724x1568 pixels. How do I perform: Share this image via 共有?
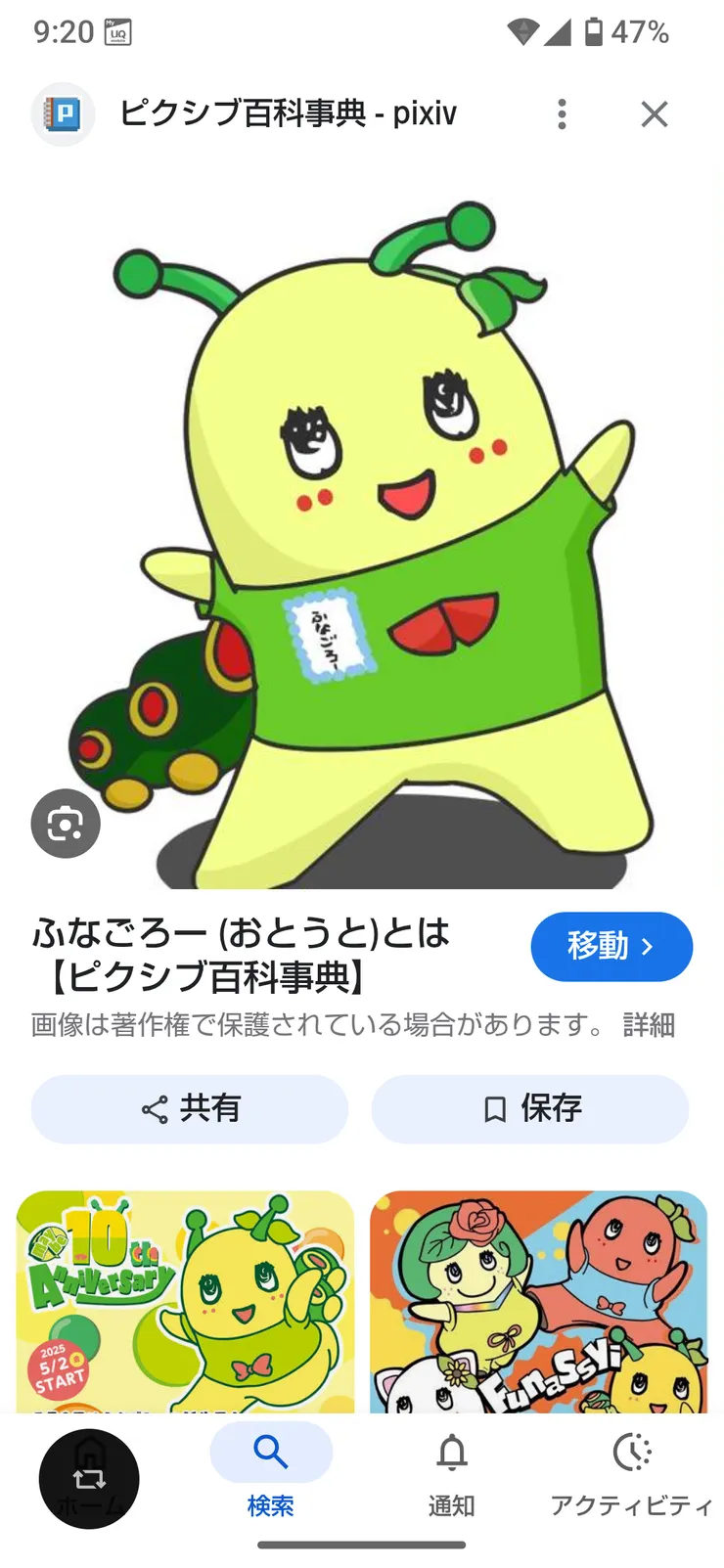coord(190,1108)
